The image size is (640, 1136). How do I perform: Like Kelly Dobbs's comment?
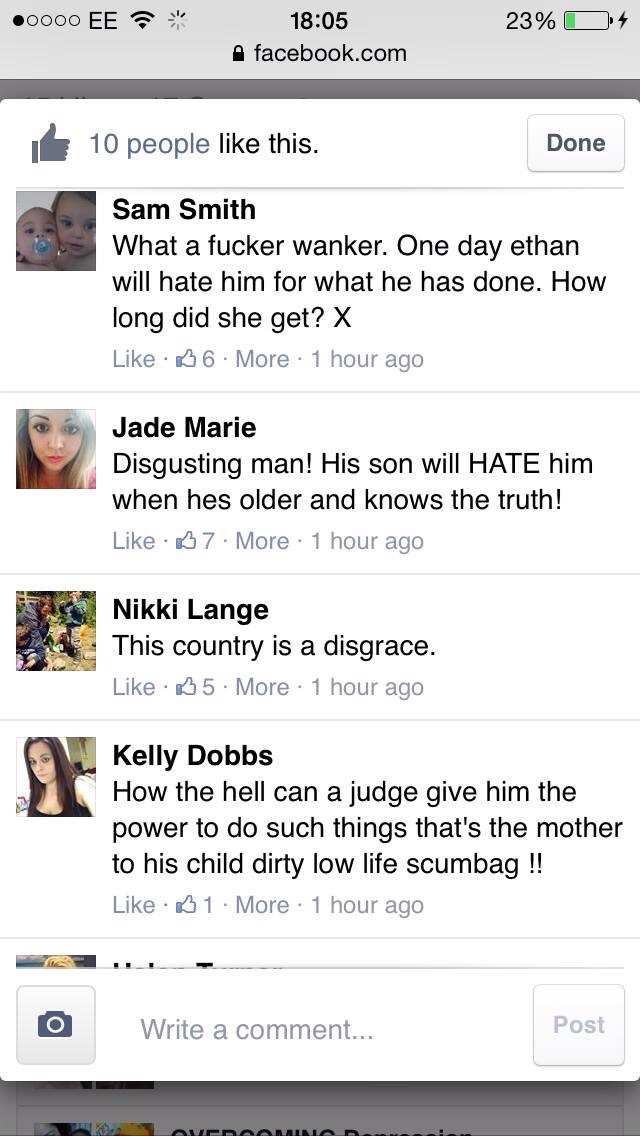(x=133, y=905)
